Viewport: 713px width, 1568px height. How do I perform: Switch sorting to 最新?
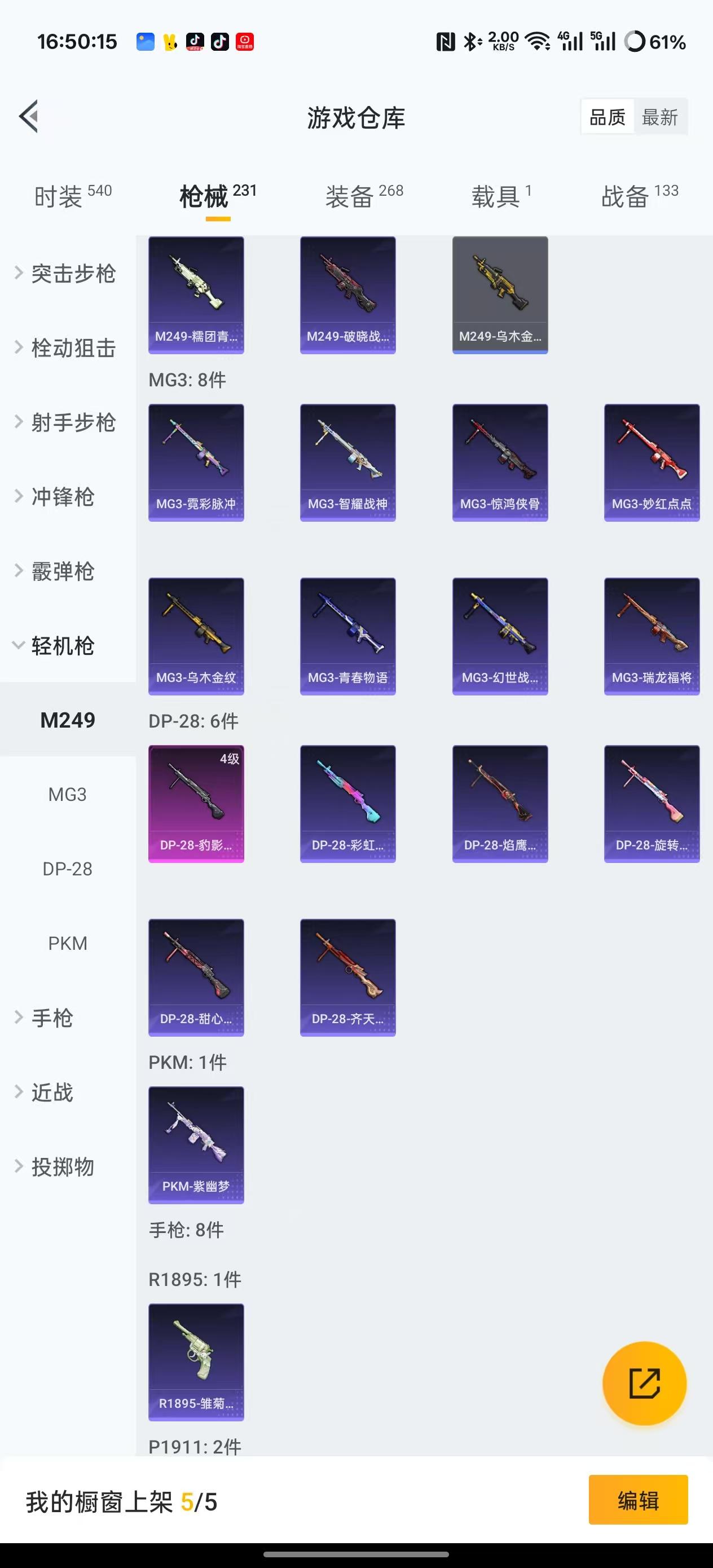pos(661,117)
